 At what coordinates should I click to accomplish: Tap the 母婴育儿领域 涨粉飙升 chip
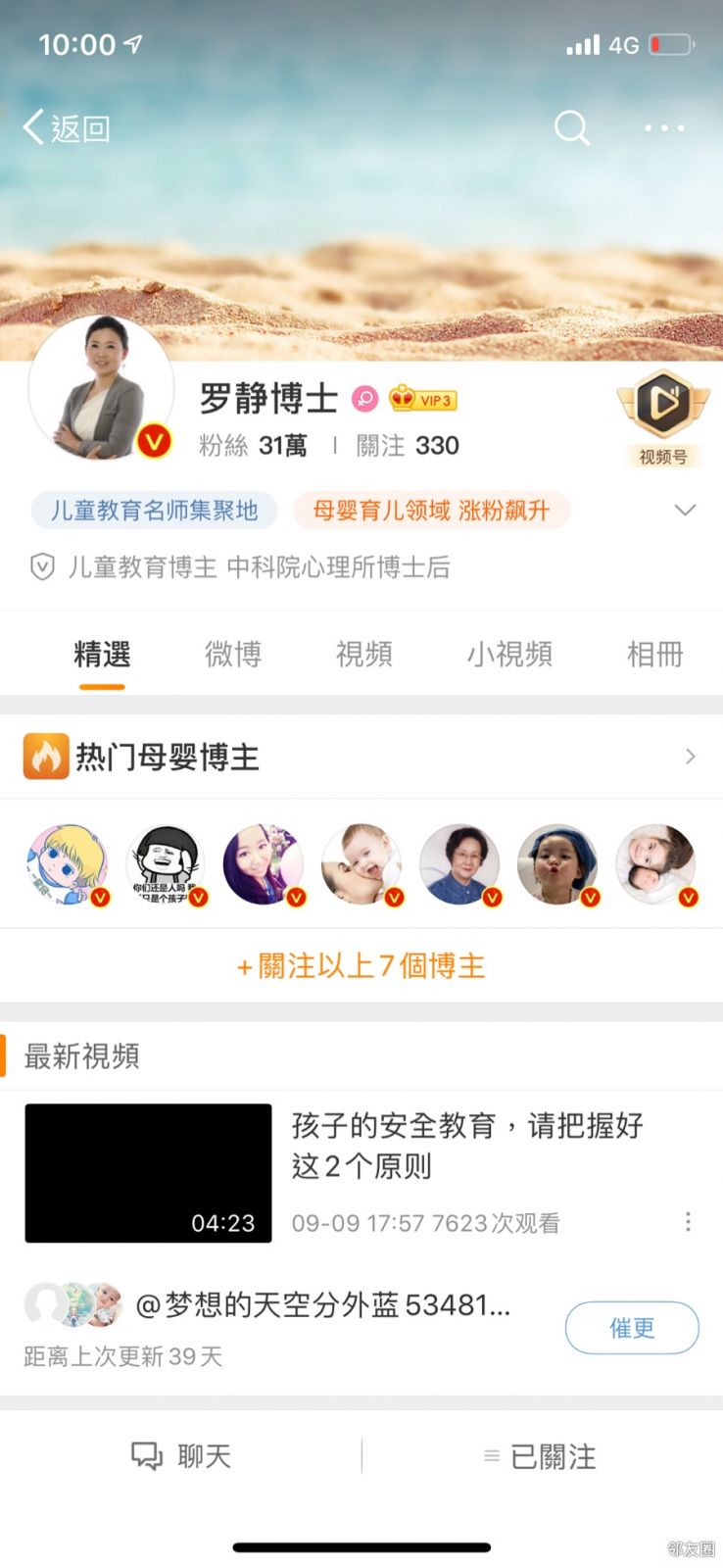pyautogui.click(x=431, y=511)
